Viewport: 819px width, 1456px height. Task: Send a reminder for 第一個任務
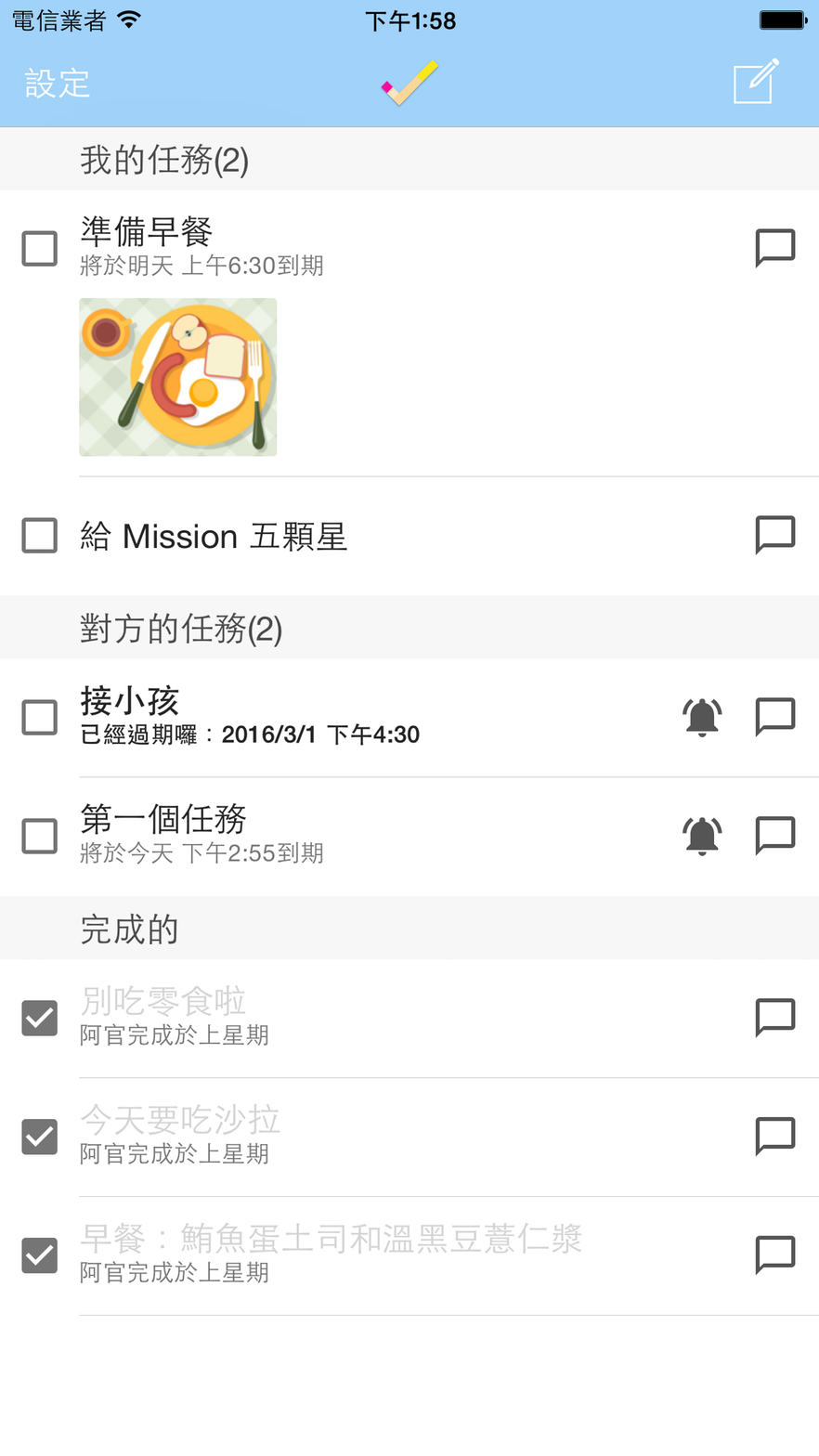[702, 836]
